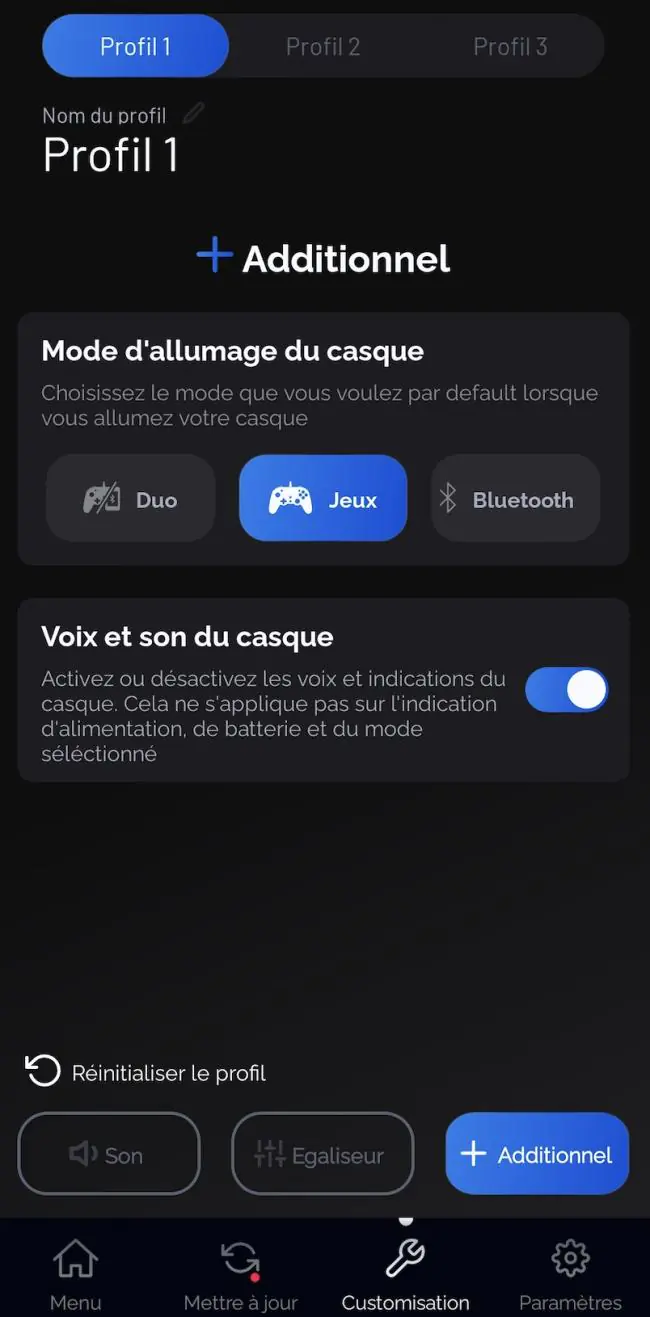Tap Réinitialiser le profil
650x1317 pixels.
(146, 1073)
